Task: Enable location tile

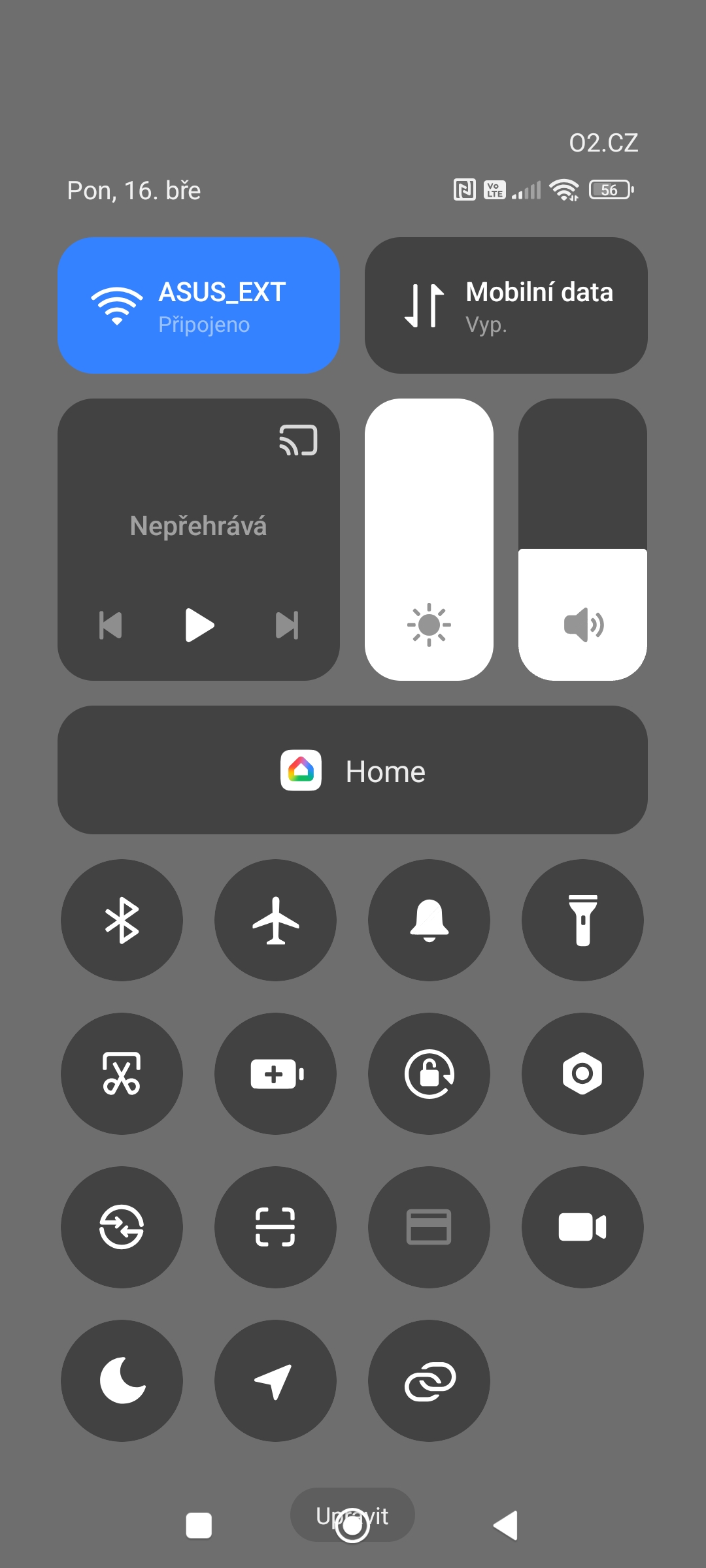Action: (x=275, y=1380)
